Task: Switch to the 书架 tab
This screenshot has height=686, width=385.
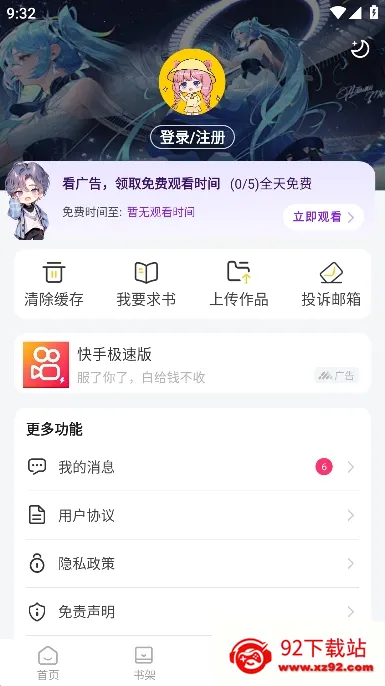Action: (144, 663)
